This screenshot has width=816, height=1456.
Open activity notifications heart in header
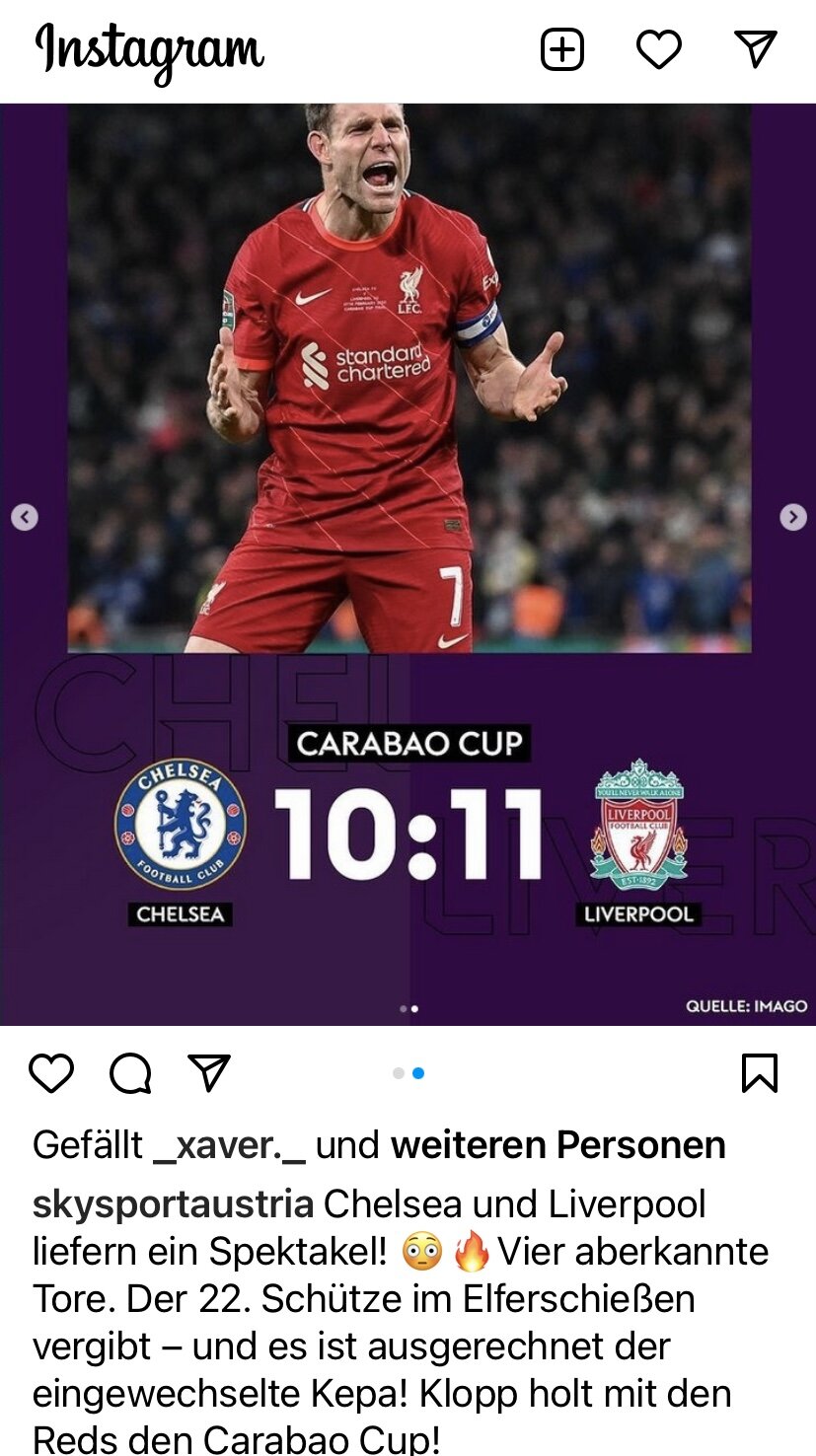pos(659,49)
